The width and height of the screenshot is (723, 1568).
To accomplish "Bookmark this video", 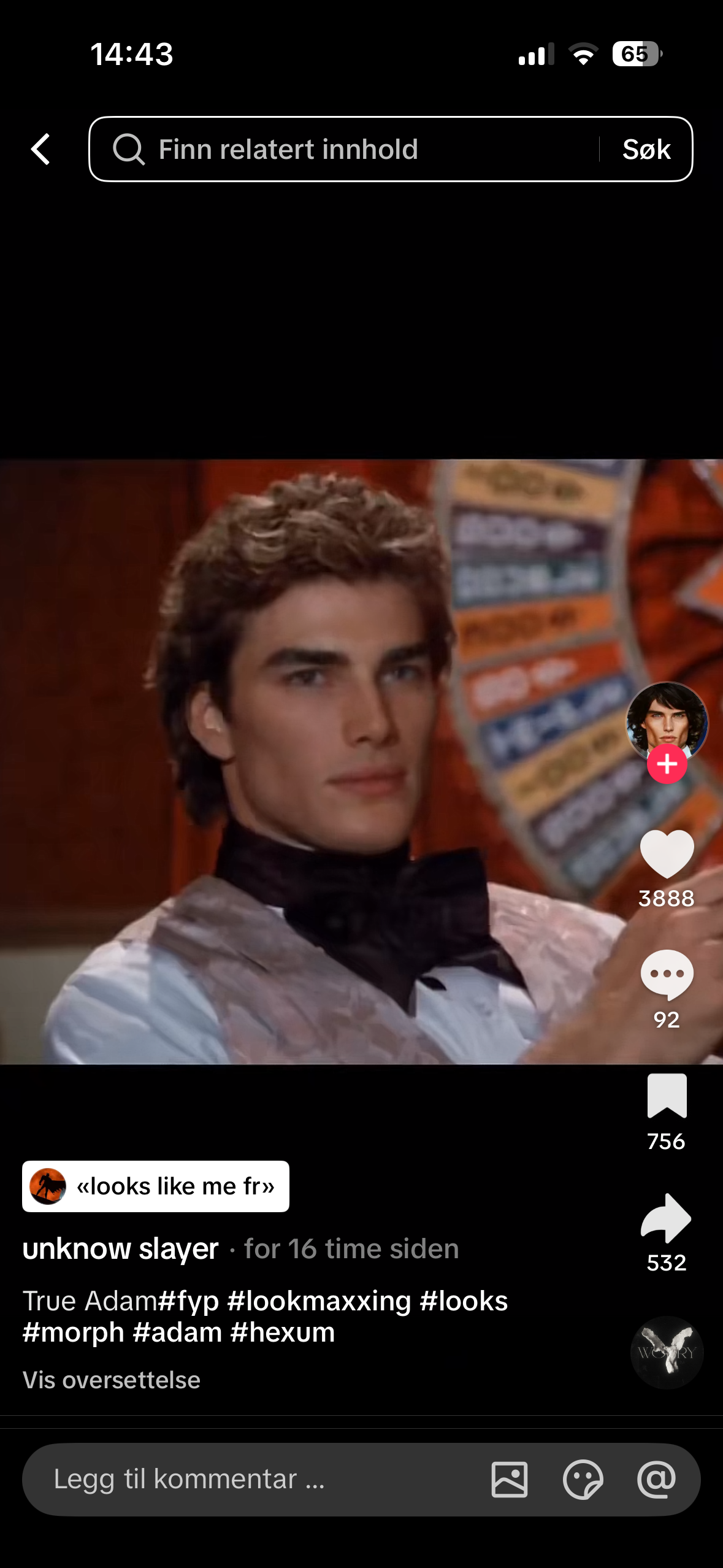I will point(667,1096).
